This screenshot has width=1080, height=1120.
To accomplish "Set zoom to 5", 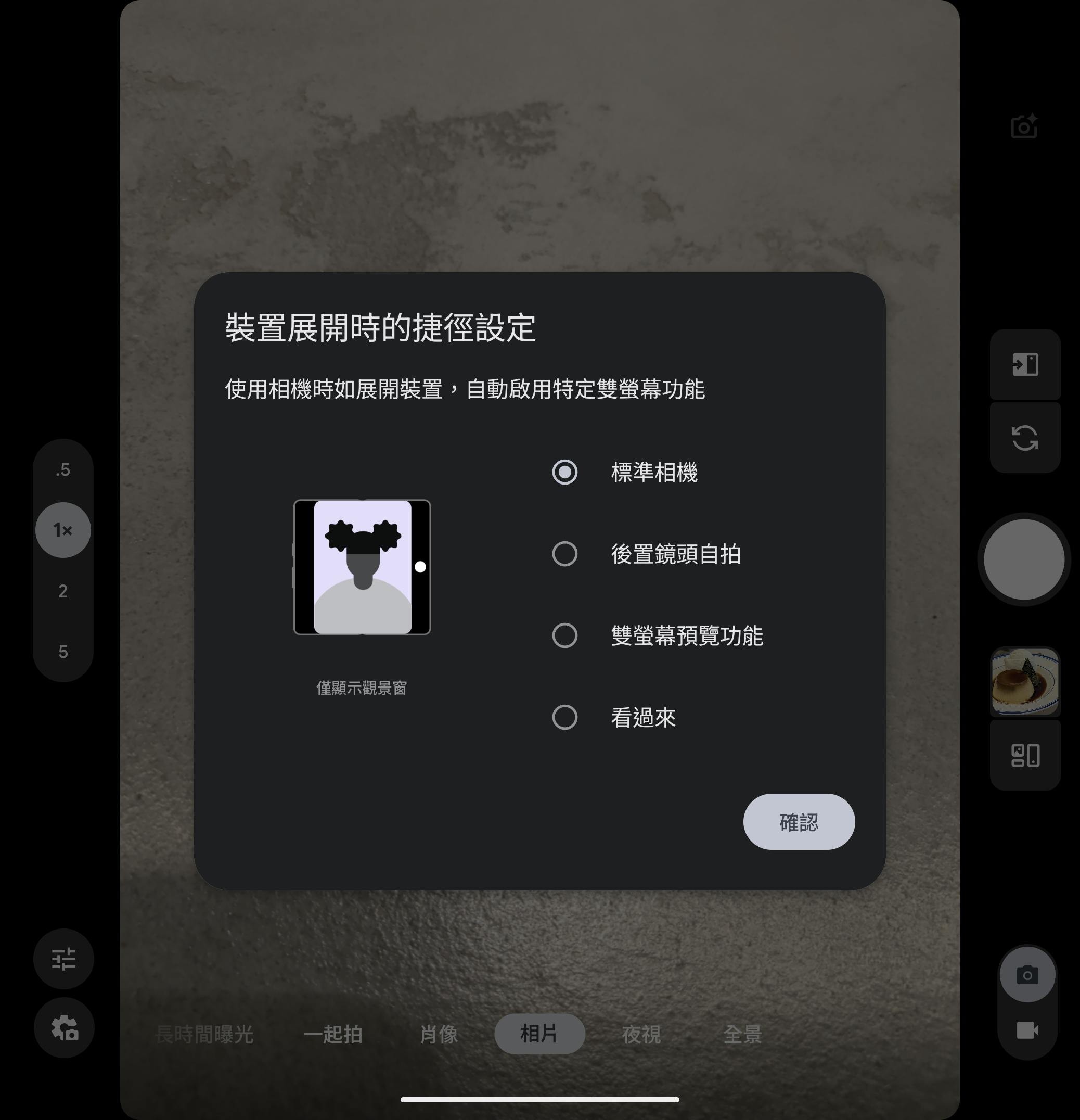I will click(63, 652).
